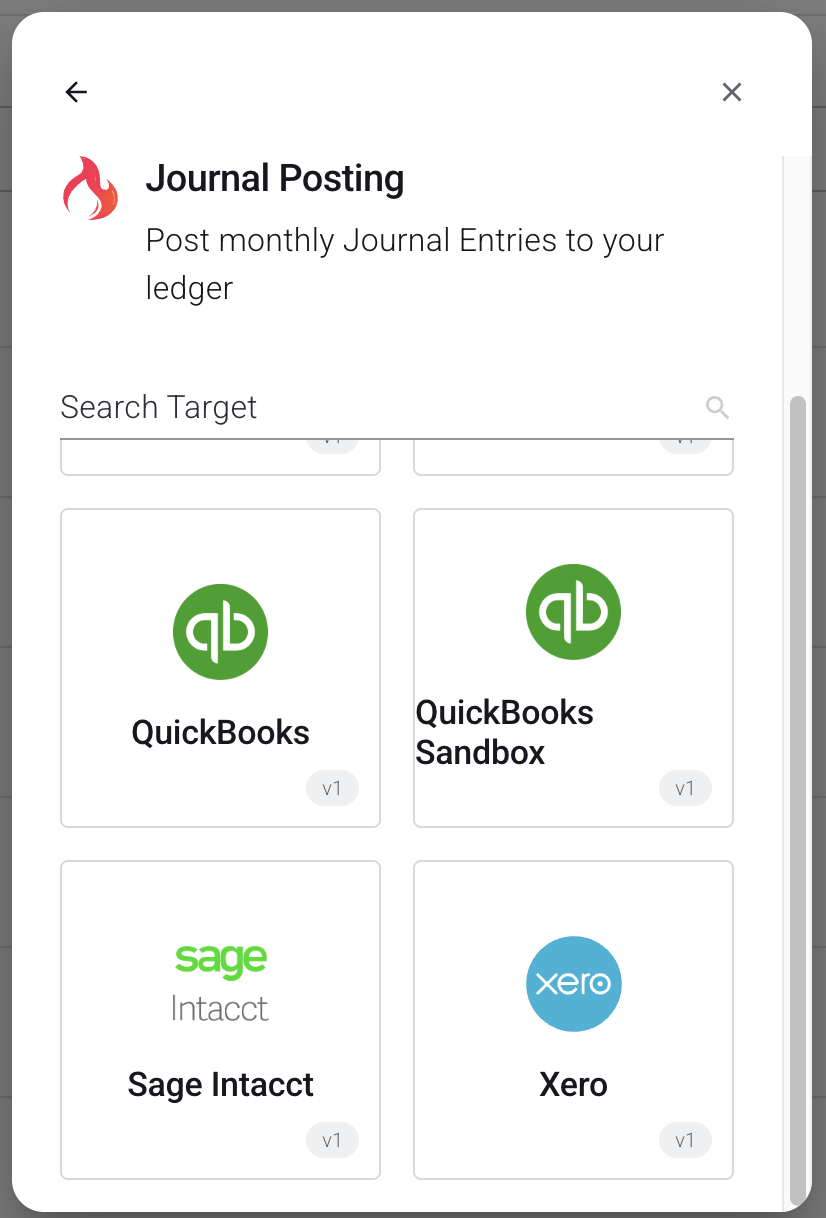
Task: Close the Journal Posting dialog
Action: 732,92
